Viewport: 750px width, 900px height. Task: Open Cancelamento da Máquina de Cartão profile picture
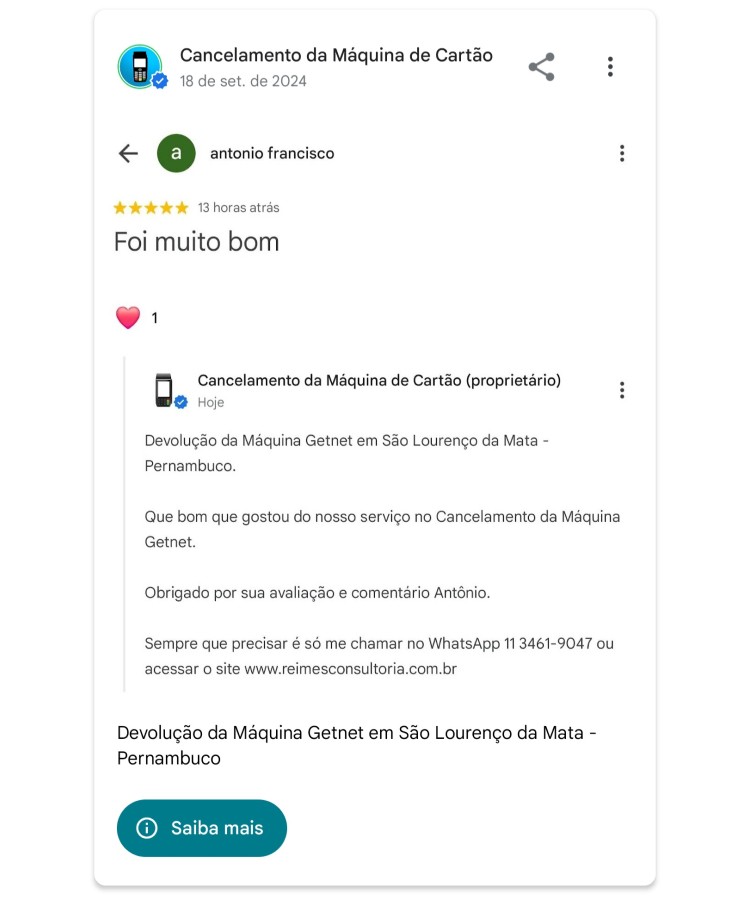click(x=140, y=67)
